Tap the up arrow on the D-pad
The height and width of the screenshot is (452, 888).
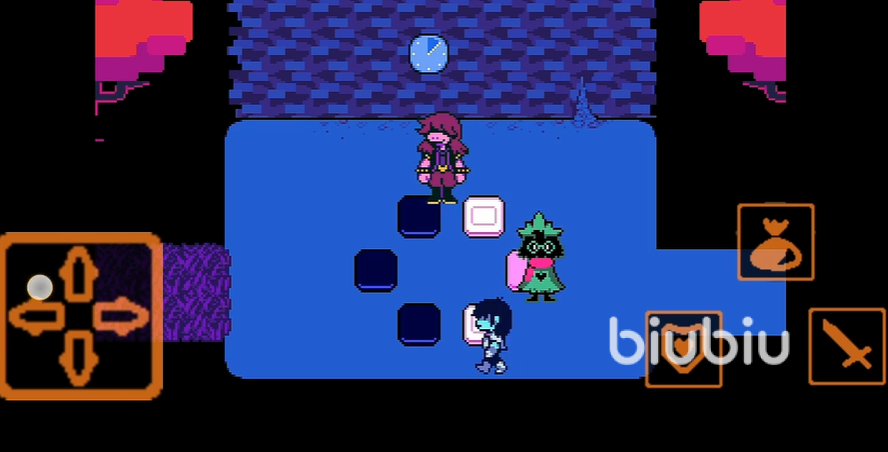[79, 274]
